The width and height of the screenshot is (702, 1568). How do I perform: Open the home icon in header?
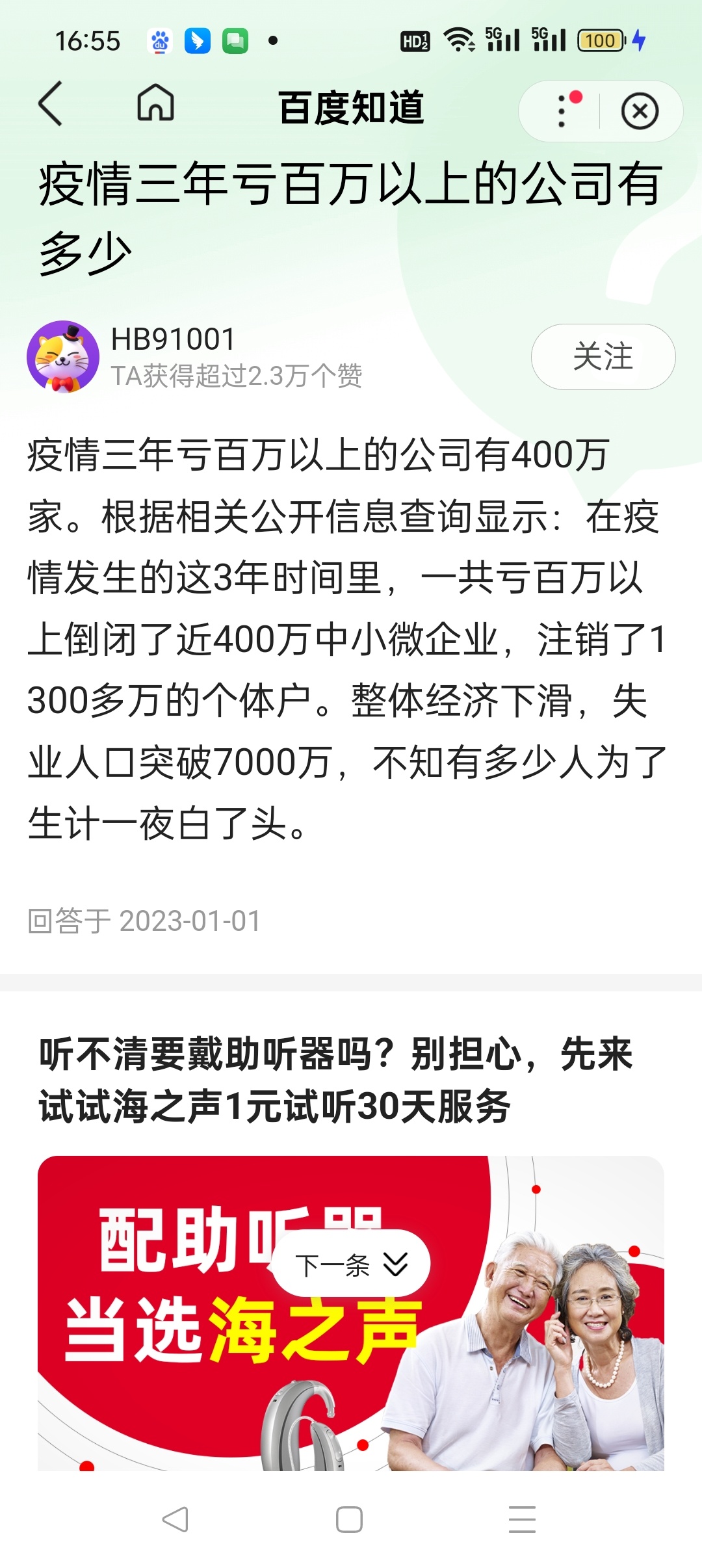[155, 104]
